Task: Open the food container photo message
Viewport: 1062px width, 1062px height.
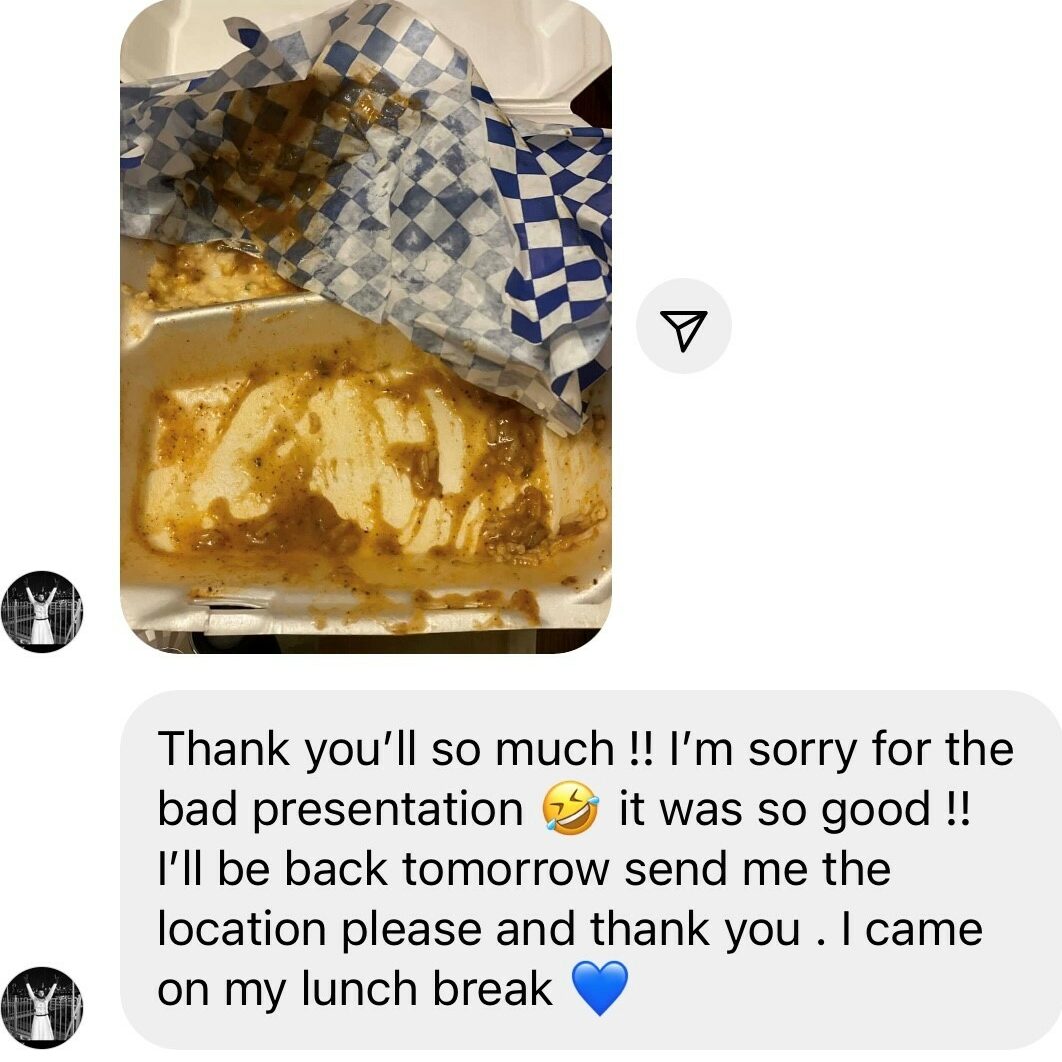Action: click(365, 326)
